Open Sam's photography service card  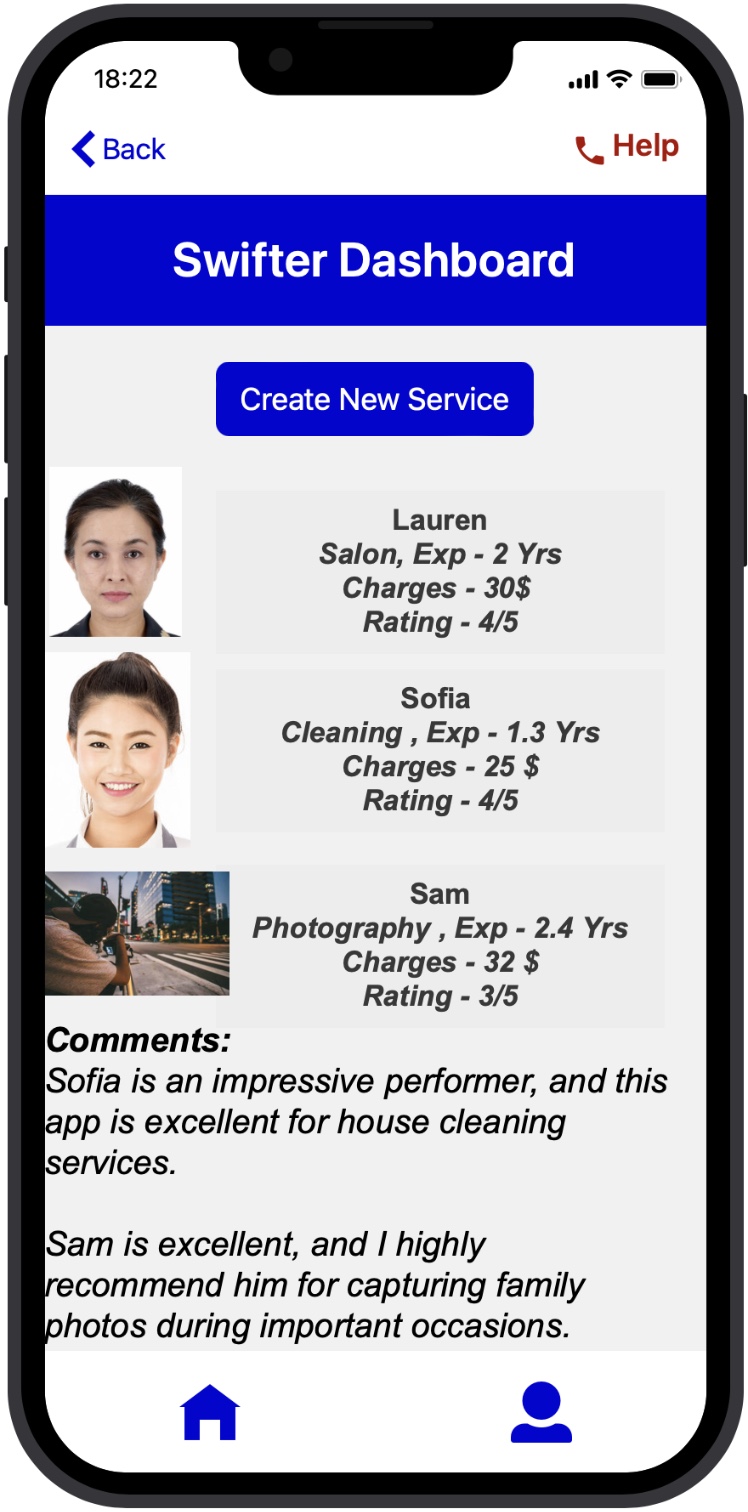[x=440, y=945]
